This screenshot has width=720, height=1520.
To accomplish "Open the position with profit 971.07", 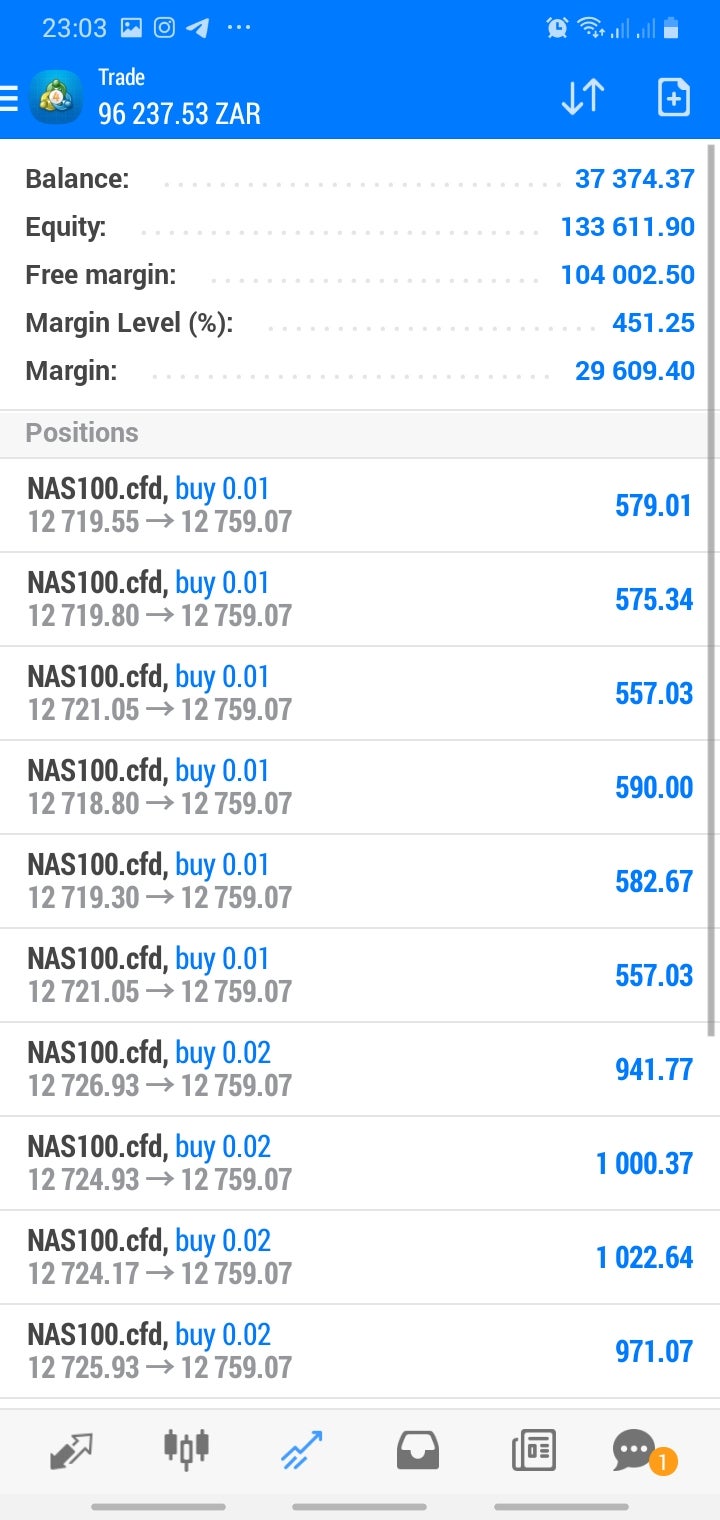I will tap(360, 1352).
